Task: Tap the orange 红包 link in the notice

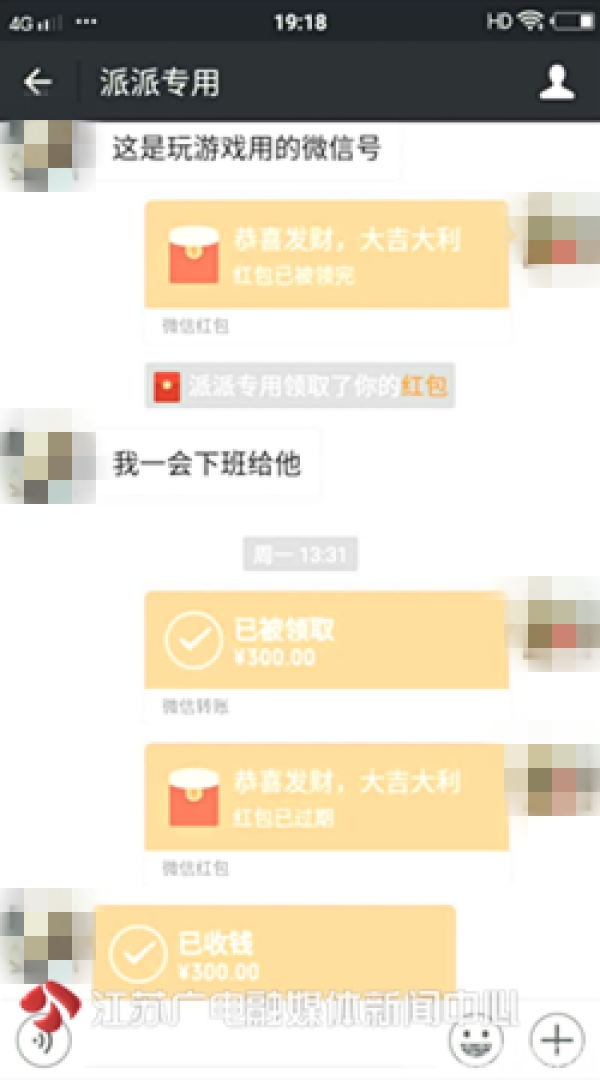Action: [x=424, y=387]
